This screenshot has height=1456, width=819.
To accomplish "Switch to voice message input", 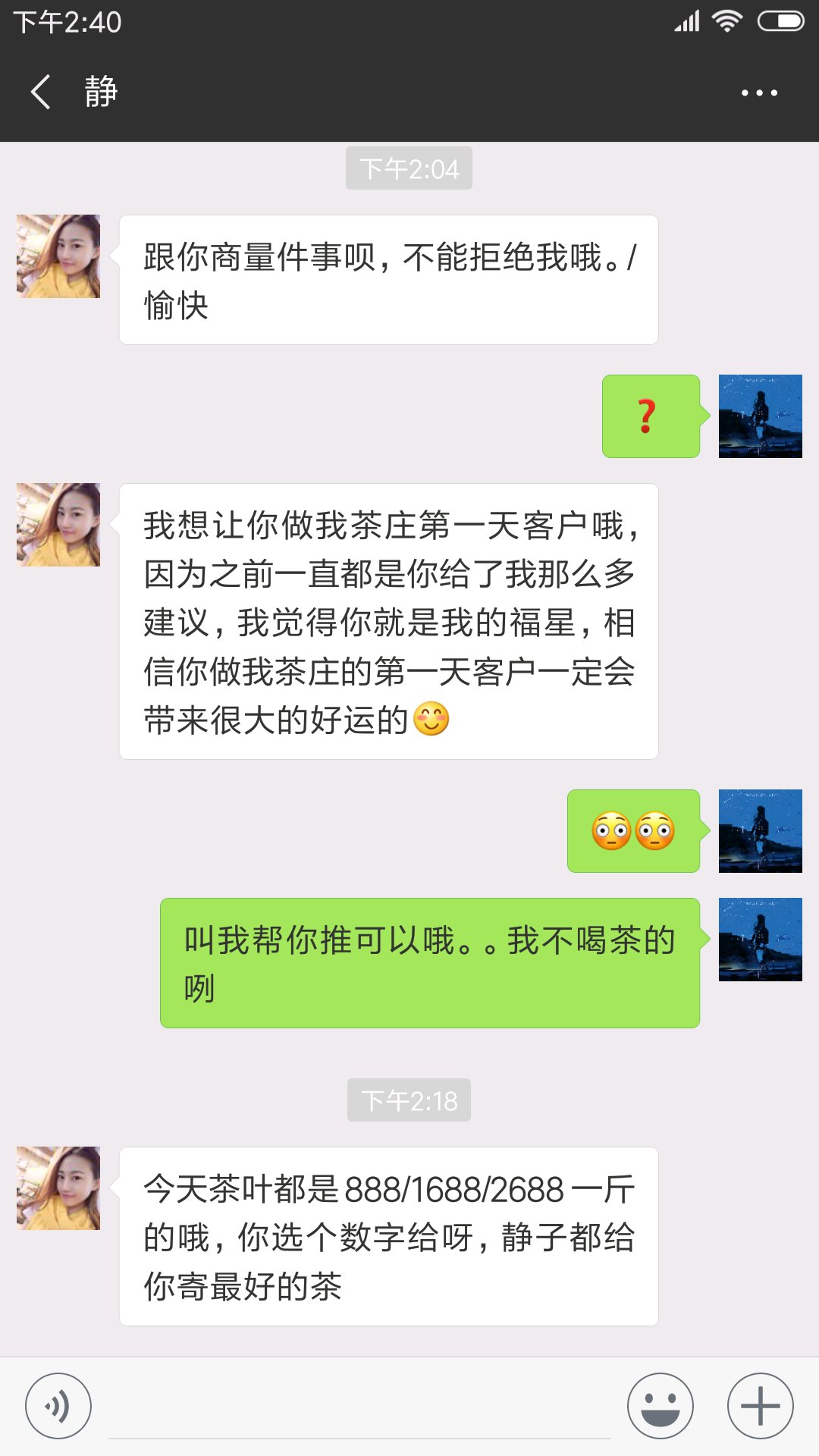I will pyautogui.click(x=58, y=1406).
